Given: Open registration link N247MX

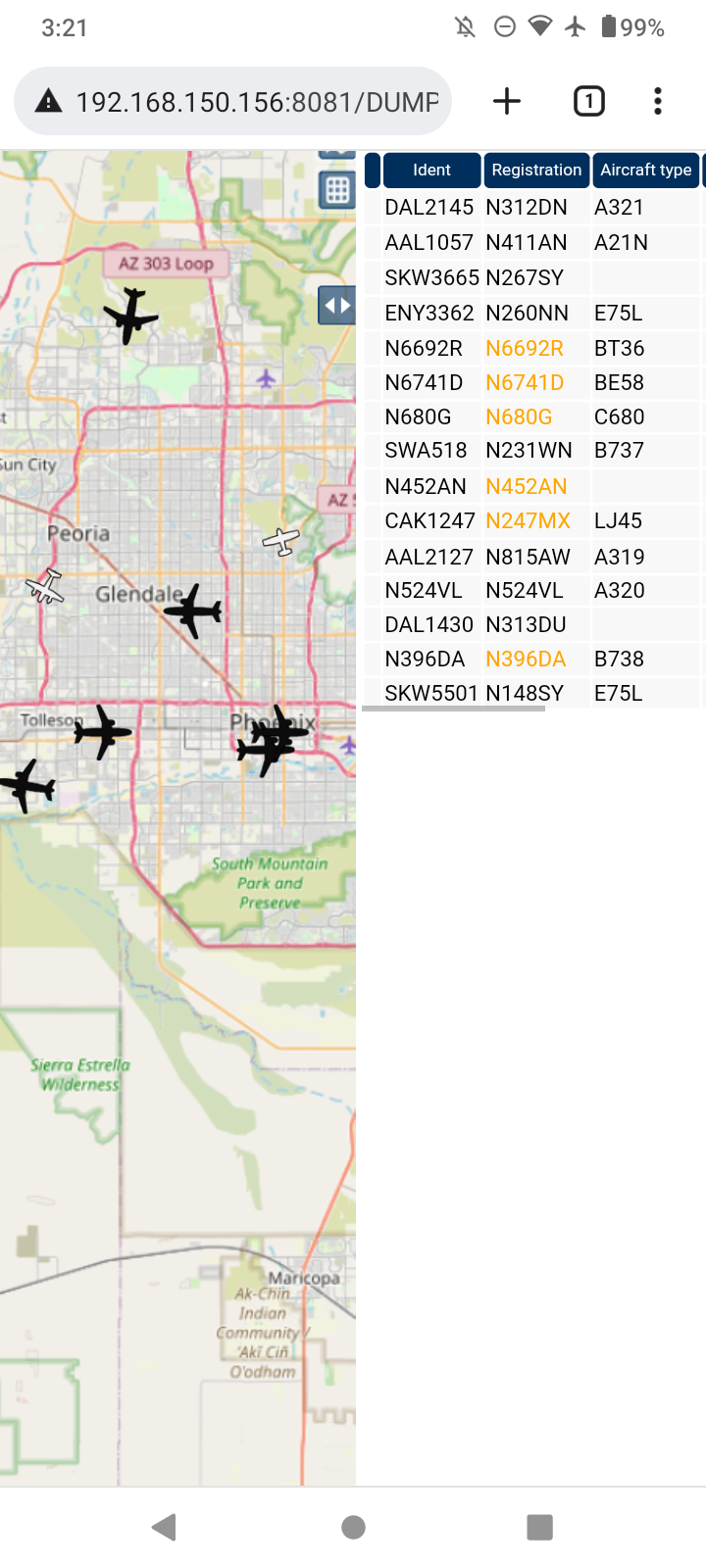Looking at the screenshot, I should [x=528, y=520].
